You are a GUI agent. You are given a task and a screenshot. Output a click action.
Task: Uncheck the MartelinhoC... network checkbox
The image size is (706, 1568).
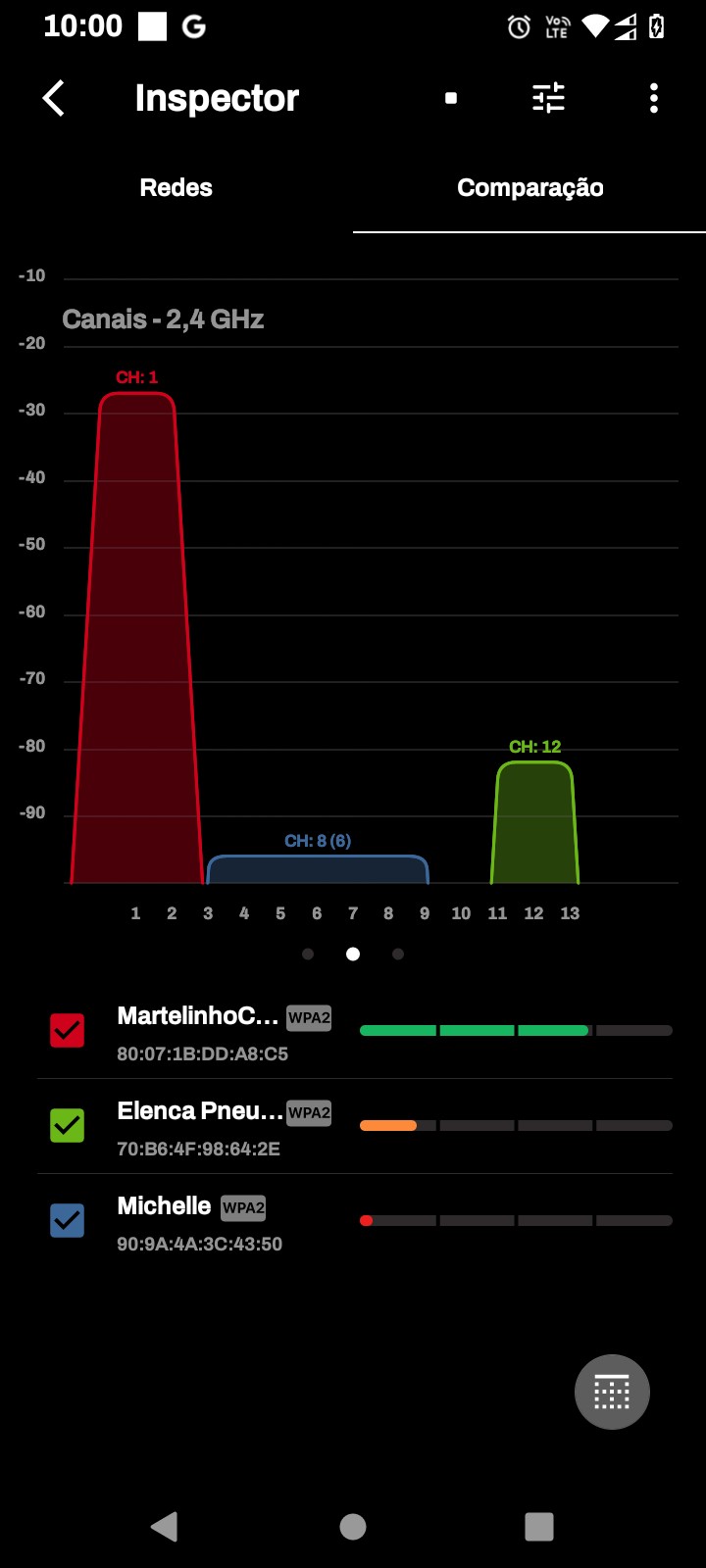(68, 1030)
